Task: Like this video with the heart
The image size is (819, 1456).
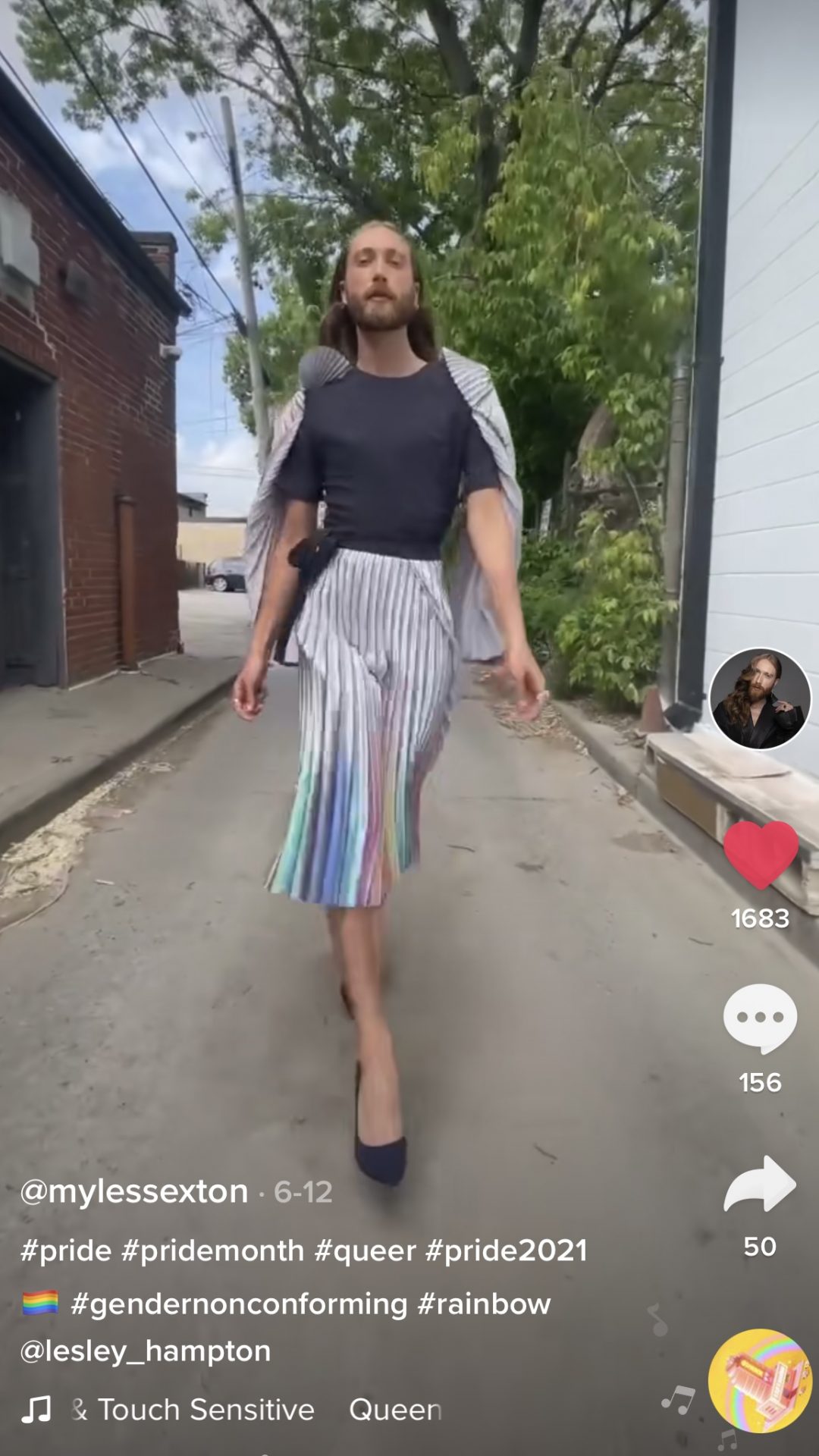Action: pos(761,855)
